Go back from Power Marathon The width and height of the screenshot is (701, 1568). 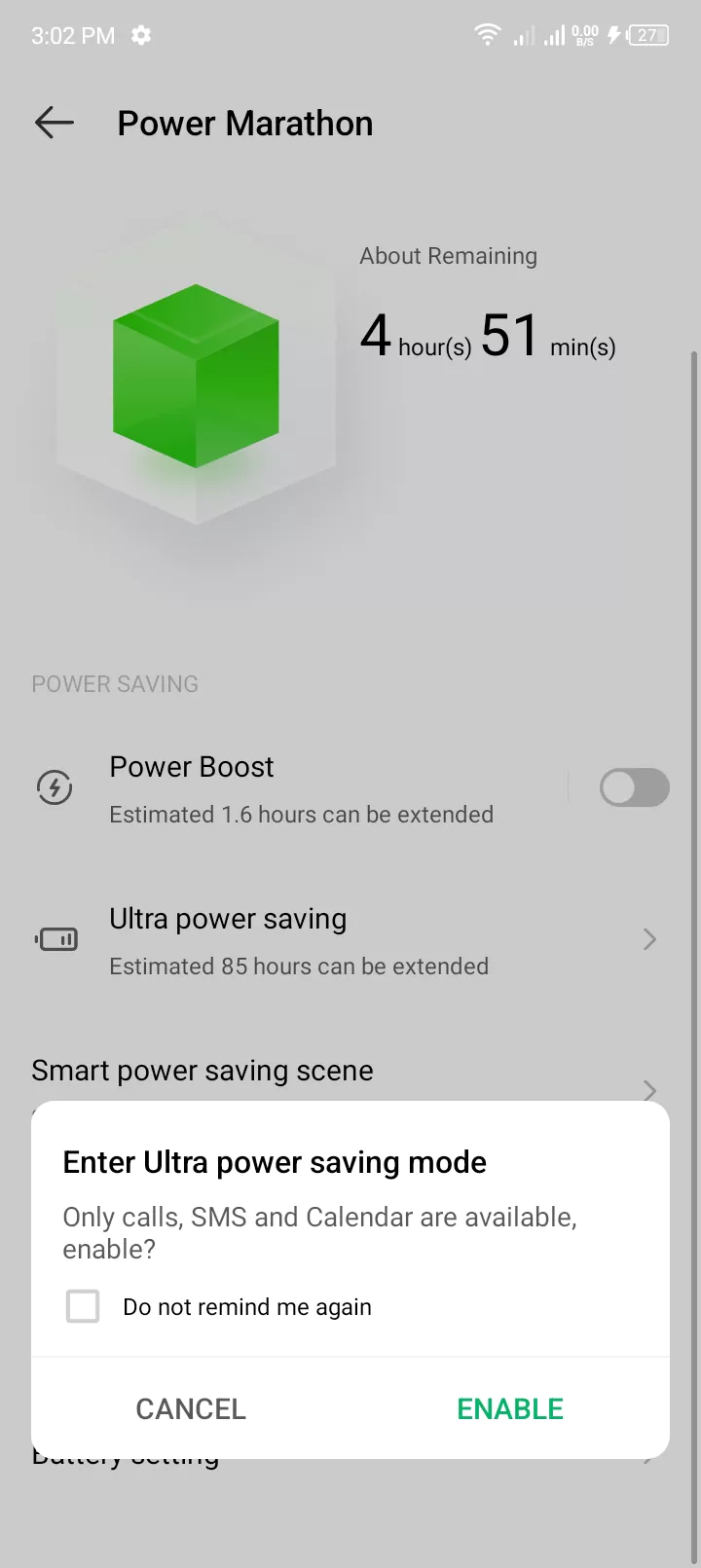(55, 124)
